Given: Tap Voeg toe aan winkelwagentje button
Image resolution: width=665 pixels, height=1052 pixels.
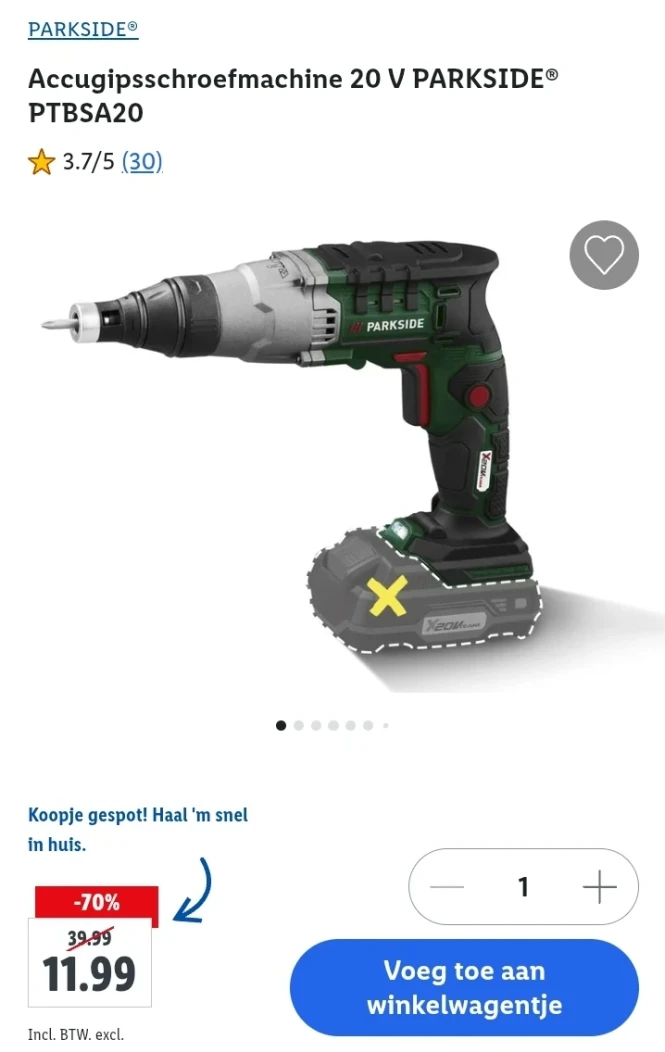Looking at the screenshot, I should (464, 987).
